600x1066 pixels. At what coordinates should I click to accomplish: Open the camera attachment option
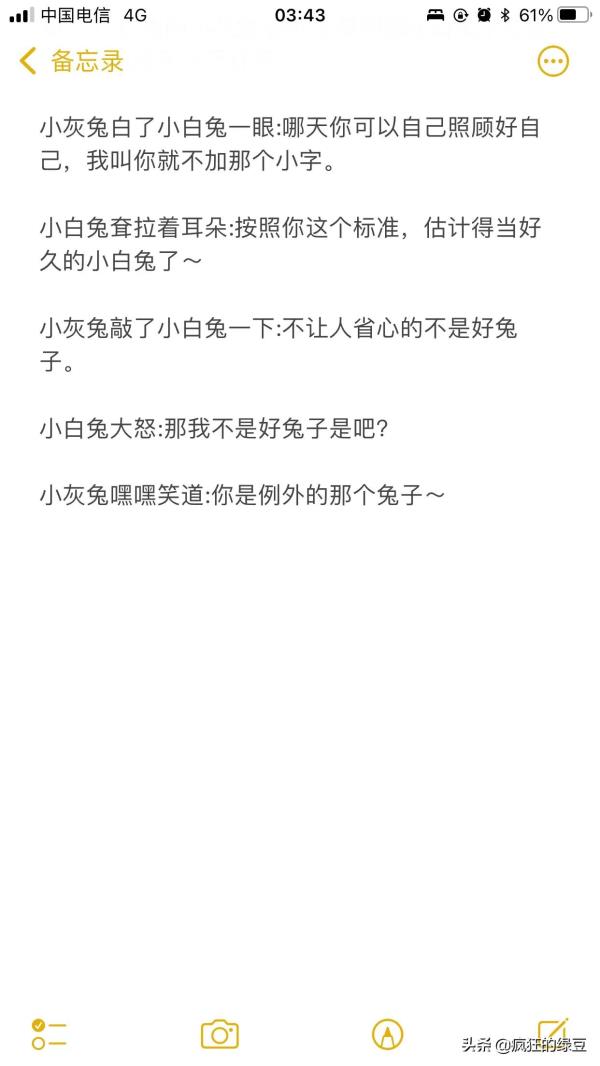[x=219, y=1034]
